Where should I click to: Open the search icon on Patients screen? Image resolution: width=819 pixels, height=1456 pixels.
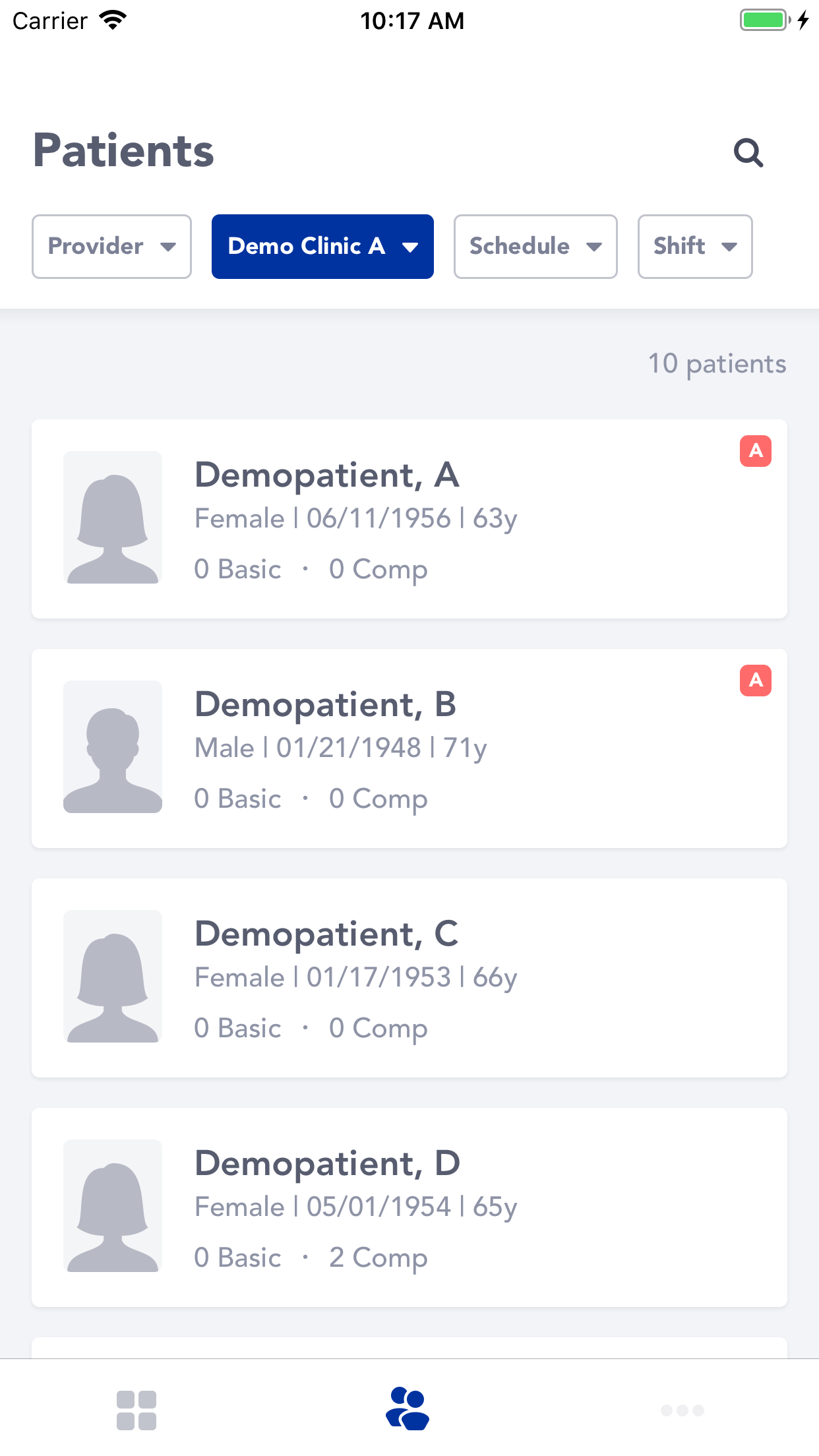click(748, 152)
